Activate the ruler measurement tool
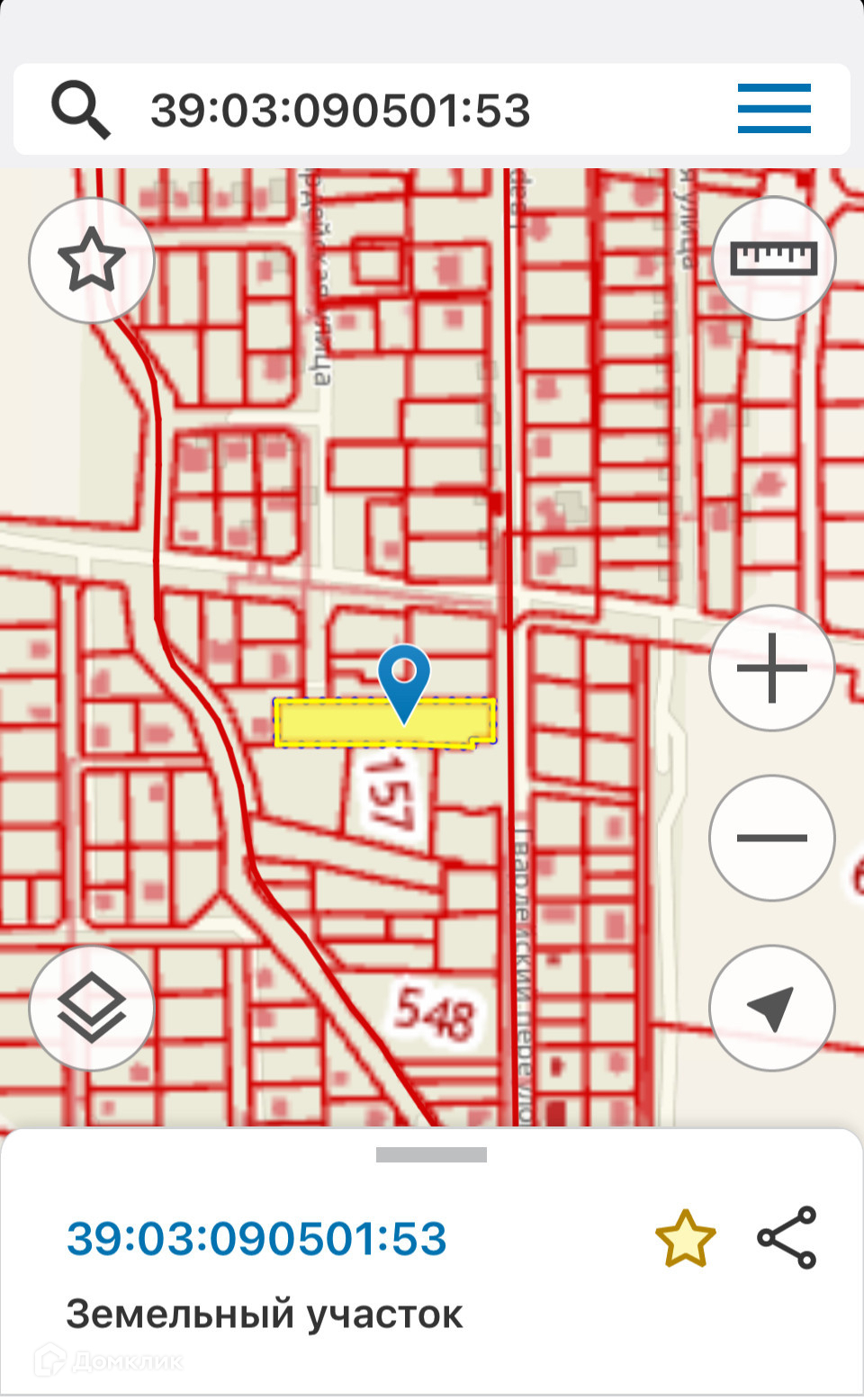 tap(773, 259)
